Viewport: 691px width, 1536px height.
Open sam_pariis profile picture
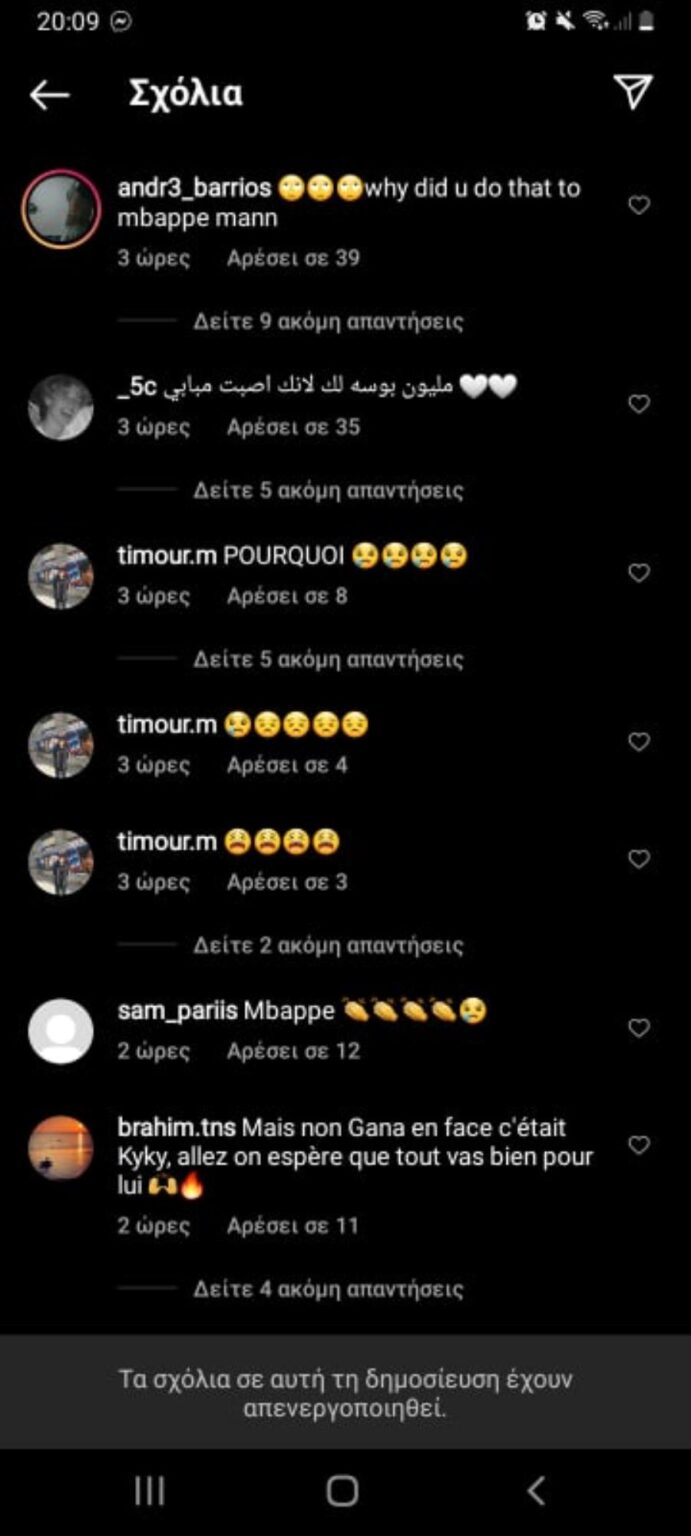[61, 1030]
